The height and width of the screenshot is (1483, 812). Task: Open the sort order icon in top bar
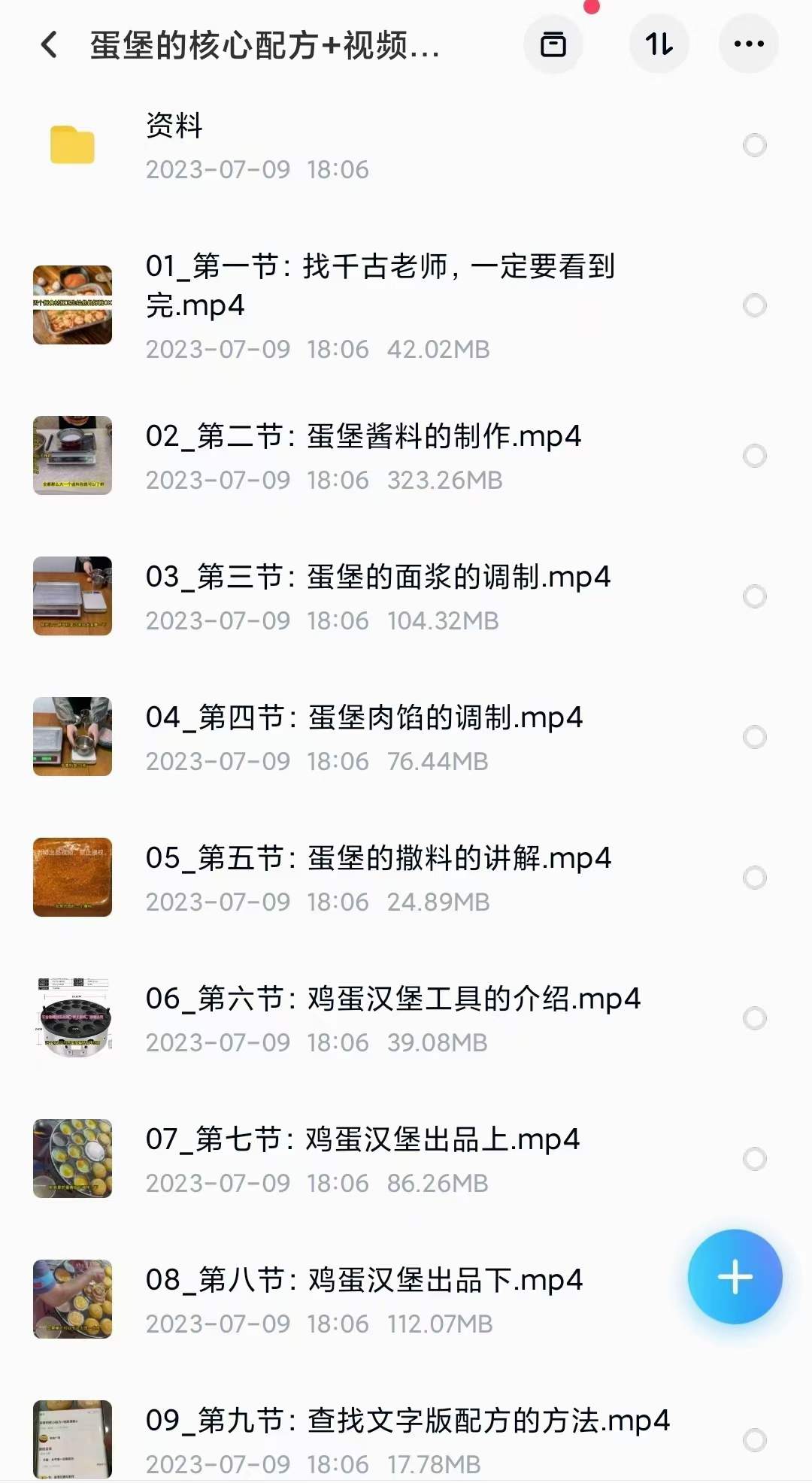(658, 45)
